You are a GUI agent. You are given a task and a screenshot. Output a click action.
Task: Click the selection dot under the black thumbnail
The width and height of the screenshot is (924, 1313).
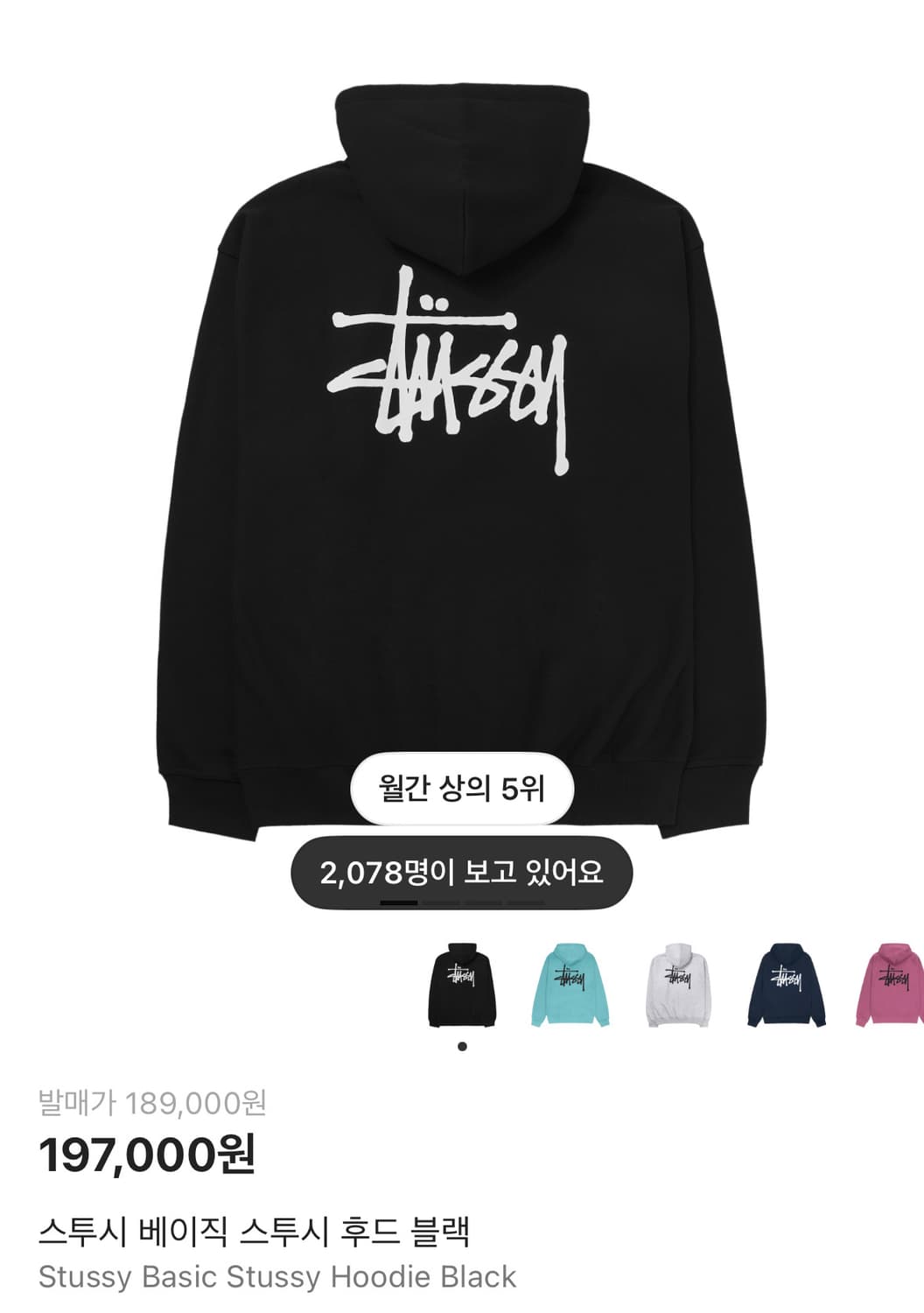coord(464,1045)
